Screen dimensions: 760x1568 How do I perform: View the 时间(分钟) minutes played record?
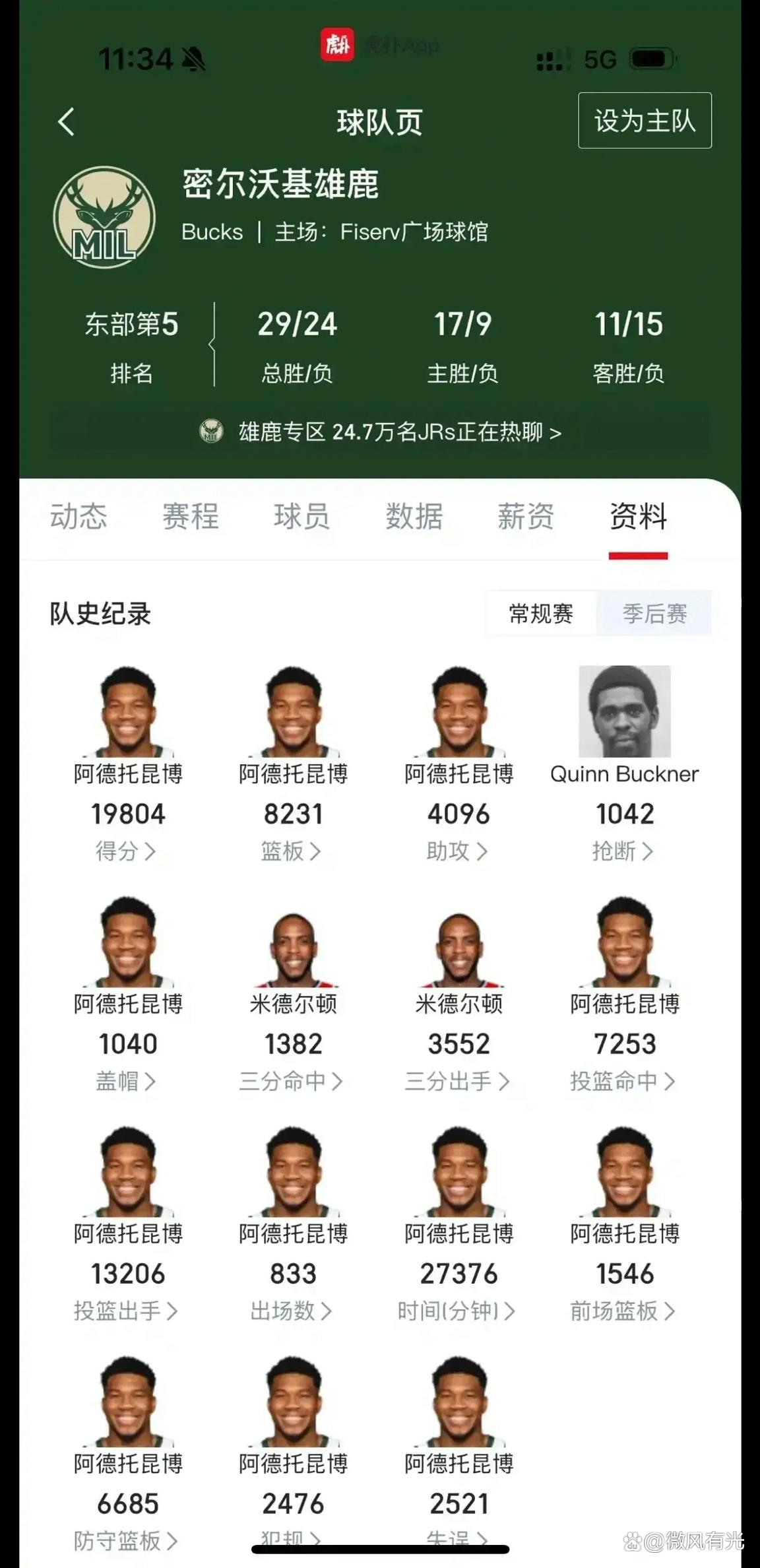click(x=459, y=1312)
